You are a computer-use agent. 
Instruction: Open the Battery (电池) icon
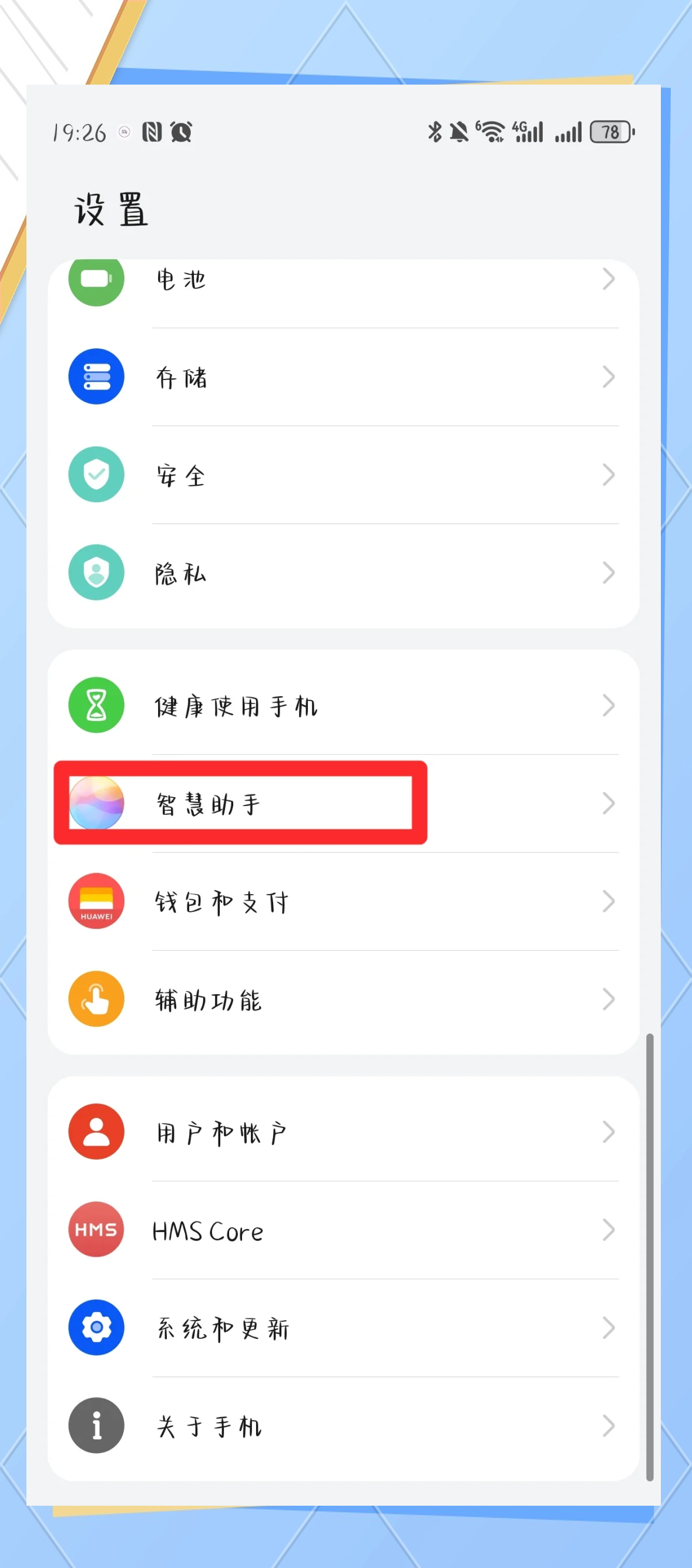click(96, 281)
